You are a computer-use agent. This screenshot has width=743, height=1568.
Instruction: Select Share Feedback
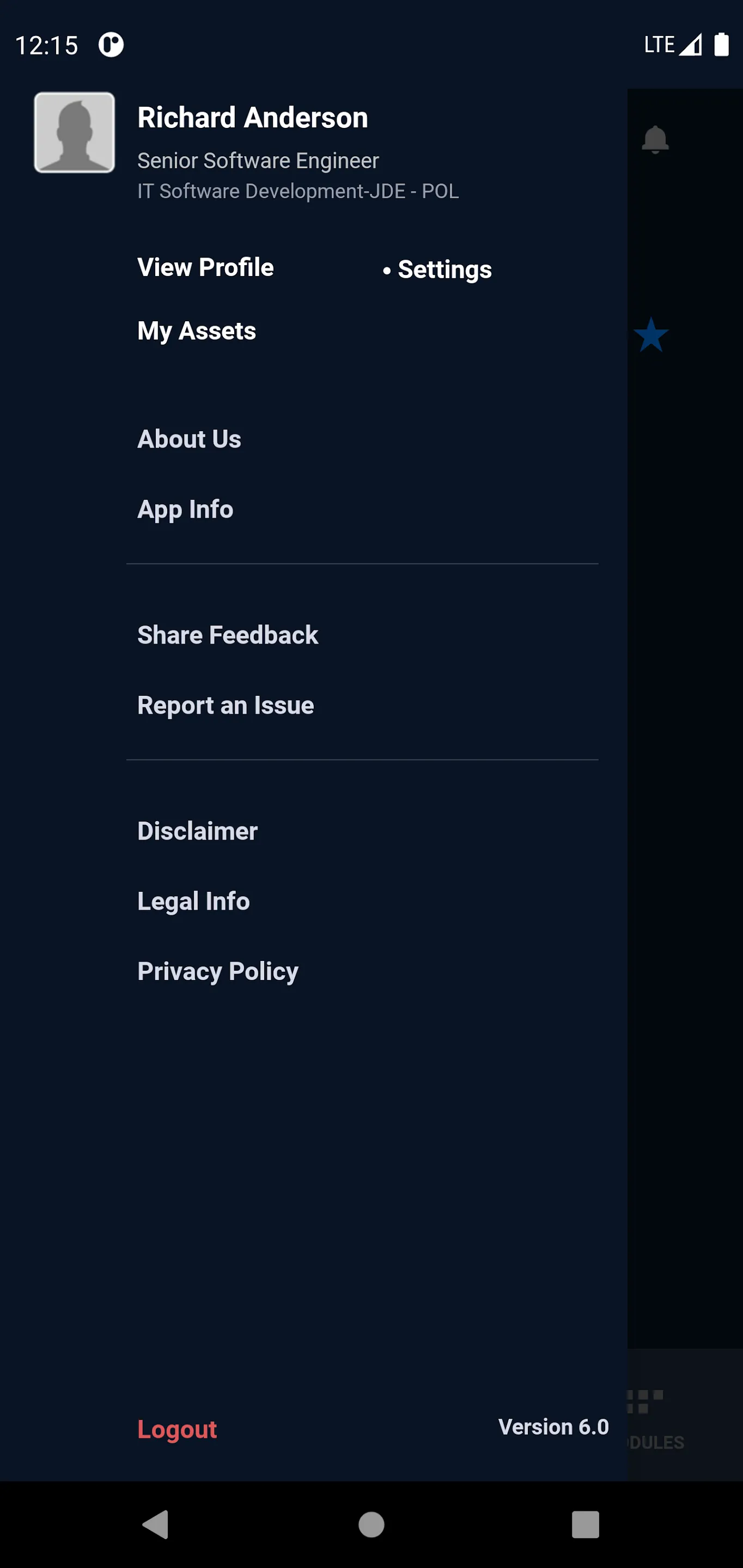coord(228,635)
